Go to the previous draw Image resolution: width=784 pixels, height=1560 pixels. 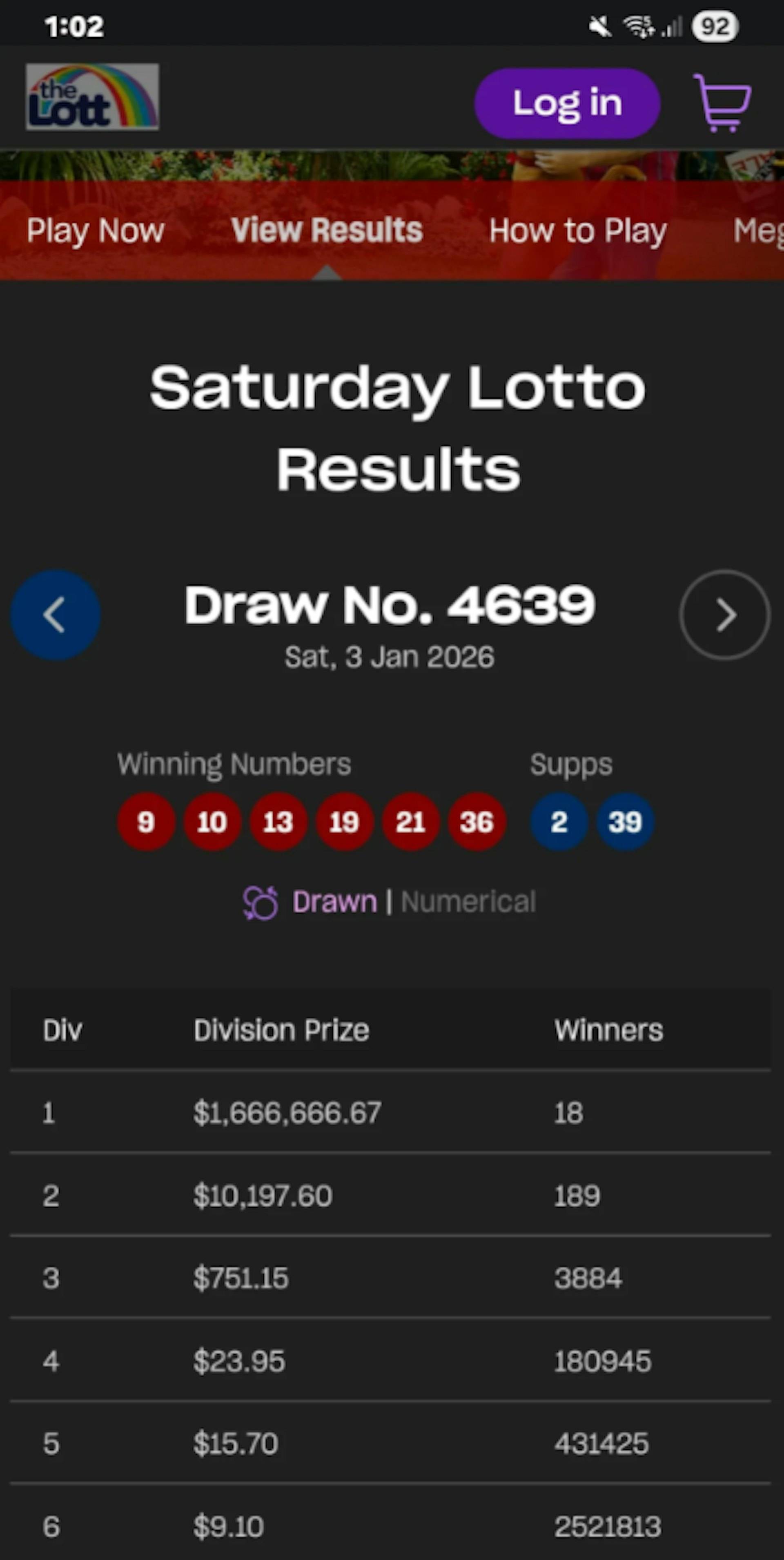(55, 615)
